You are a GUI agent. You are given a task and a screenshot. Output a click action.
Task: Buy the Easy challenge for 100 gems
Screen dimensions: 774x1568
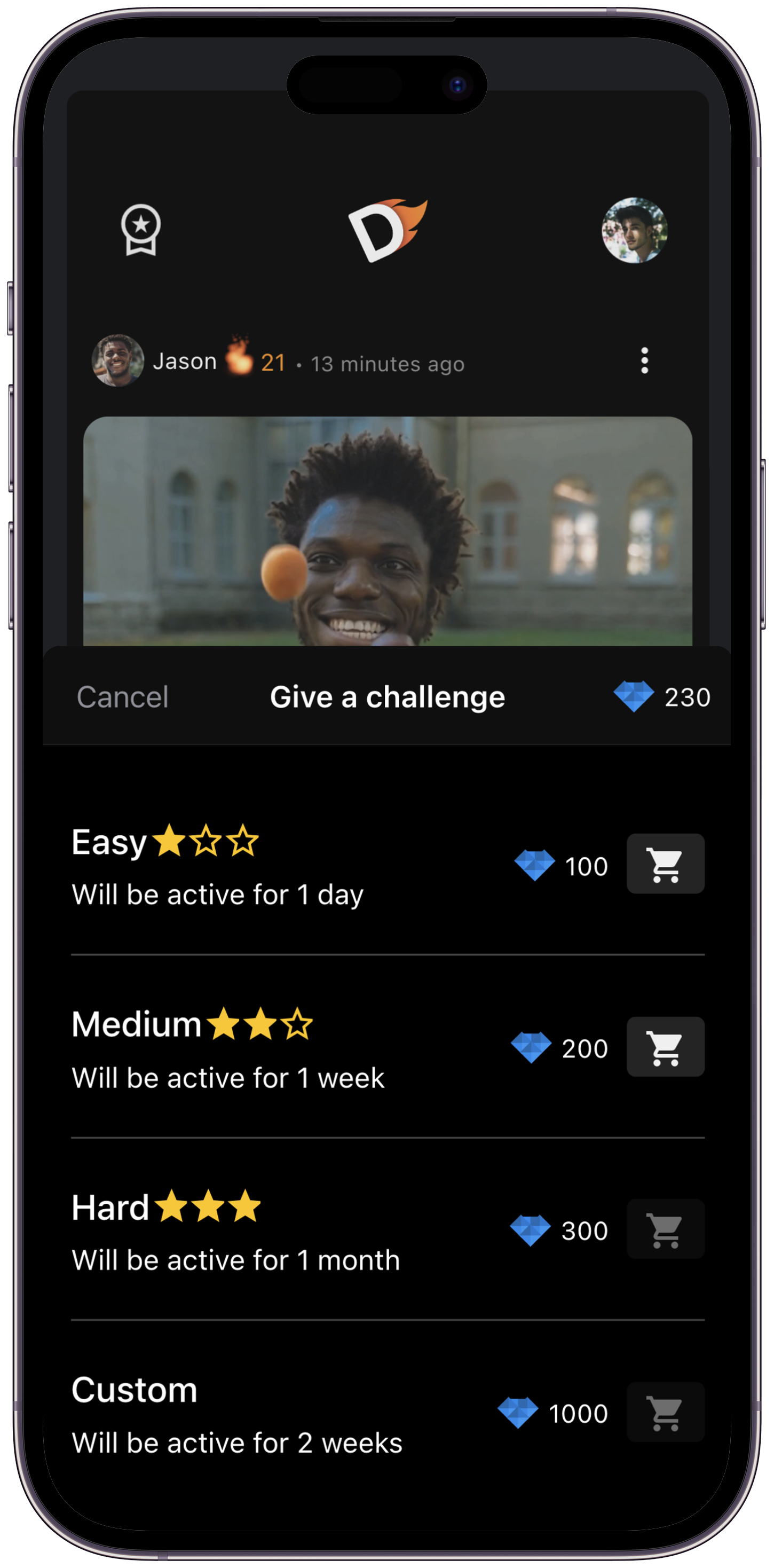pyautogui.click(x=665, y=864)
